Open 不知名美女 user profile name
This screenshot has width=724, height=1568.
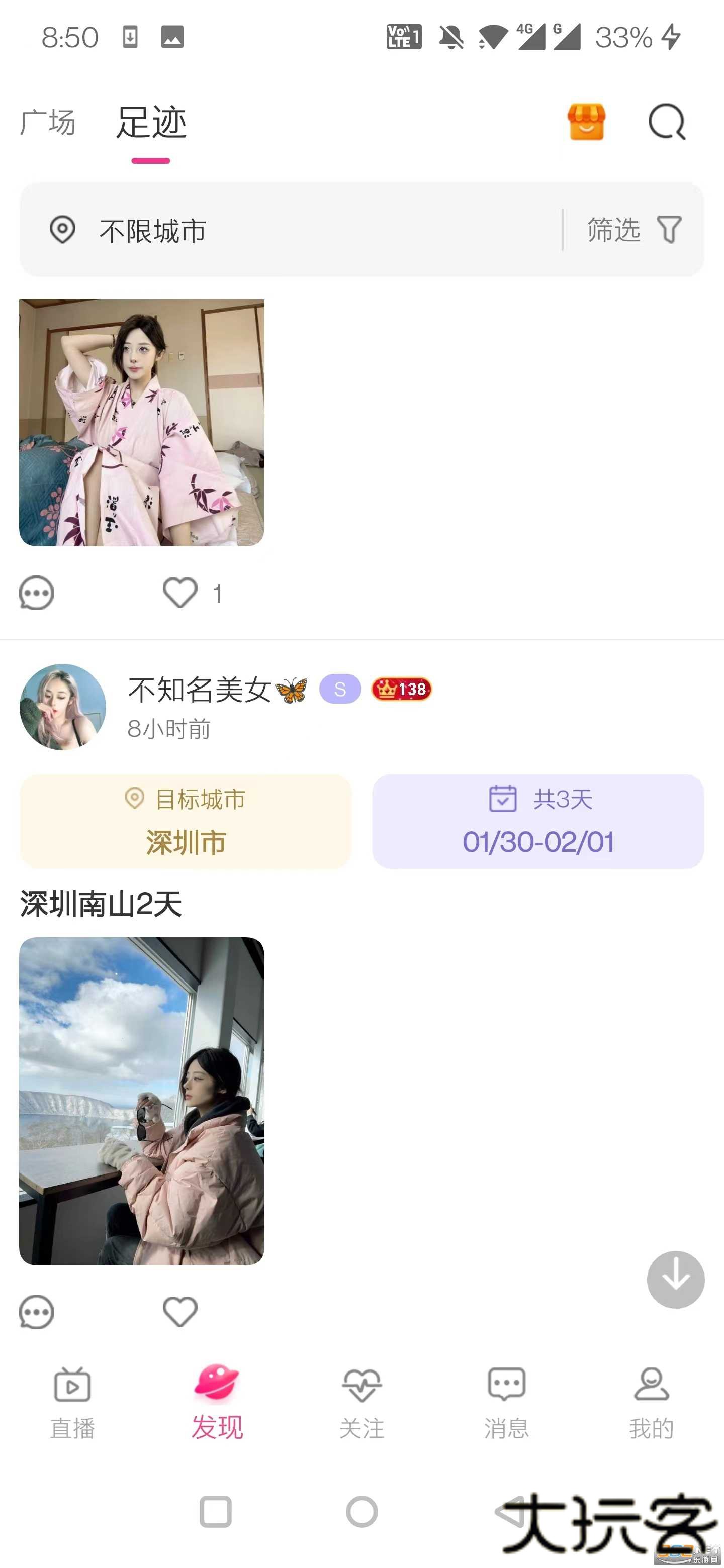201,689
